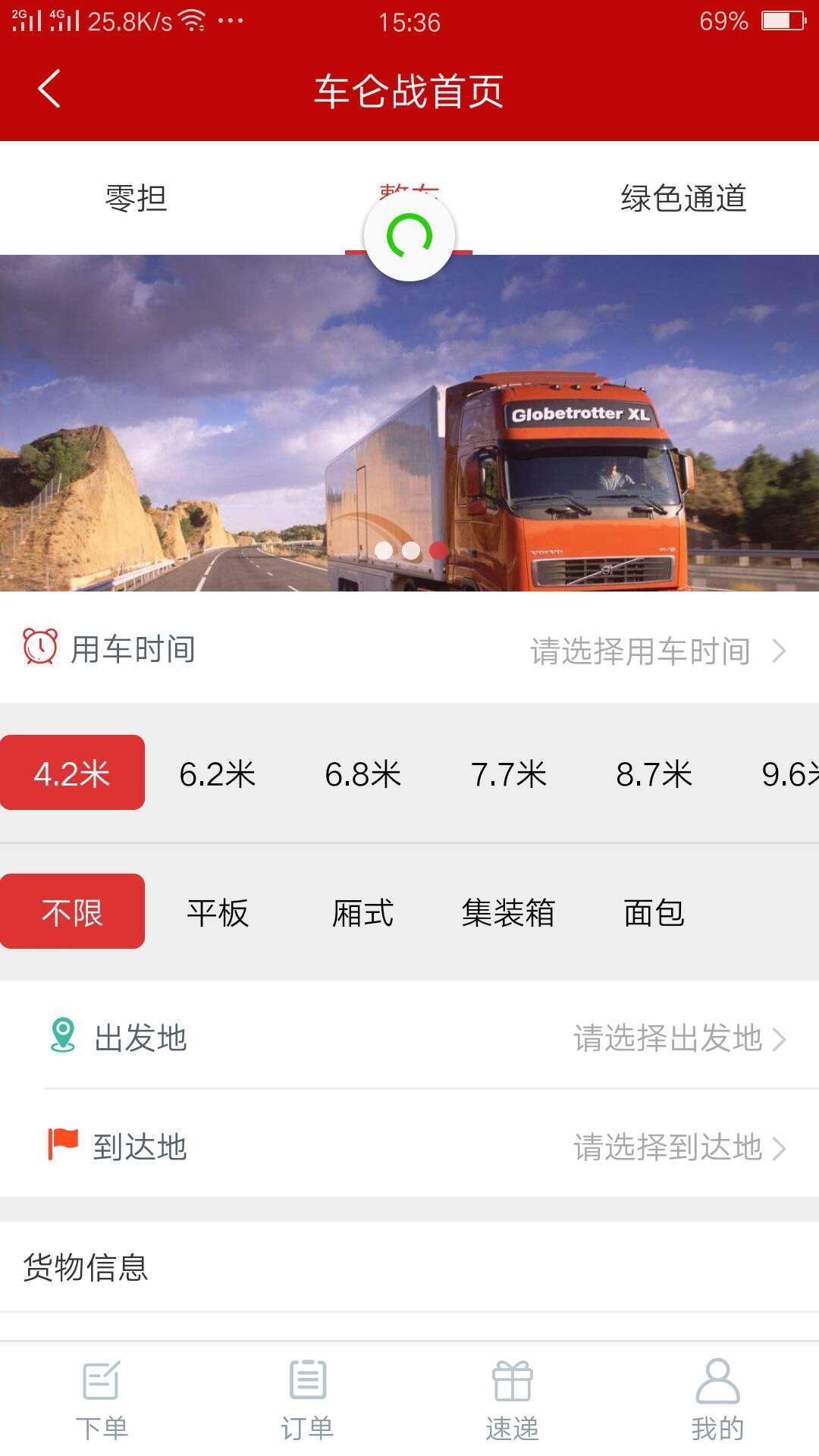Choose 用车时间 vehicle time
Screen dimensions: 819x1456
pyautogui.click(x=409, y=650)
